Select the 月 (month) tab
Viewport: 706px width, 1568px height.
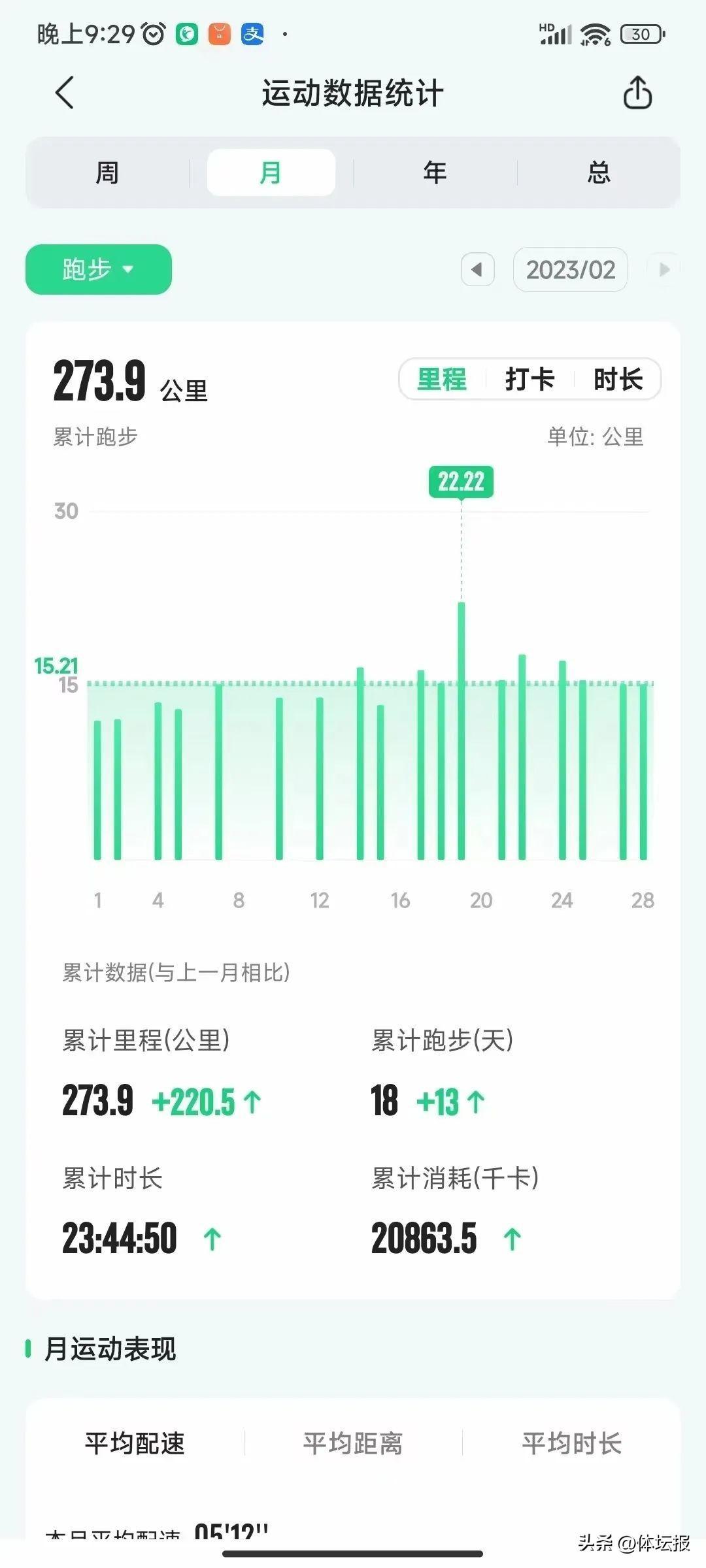pos(271,173)
